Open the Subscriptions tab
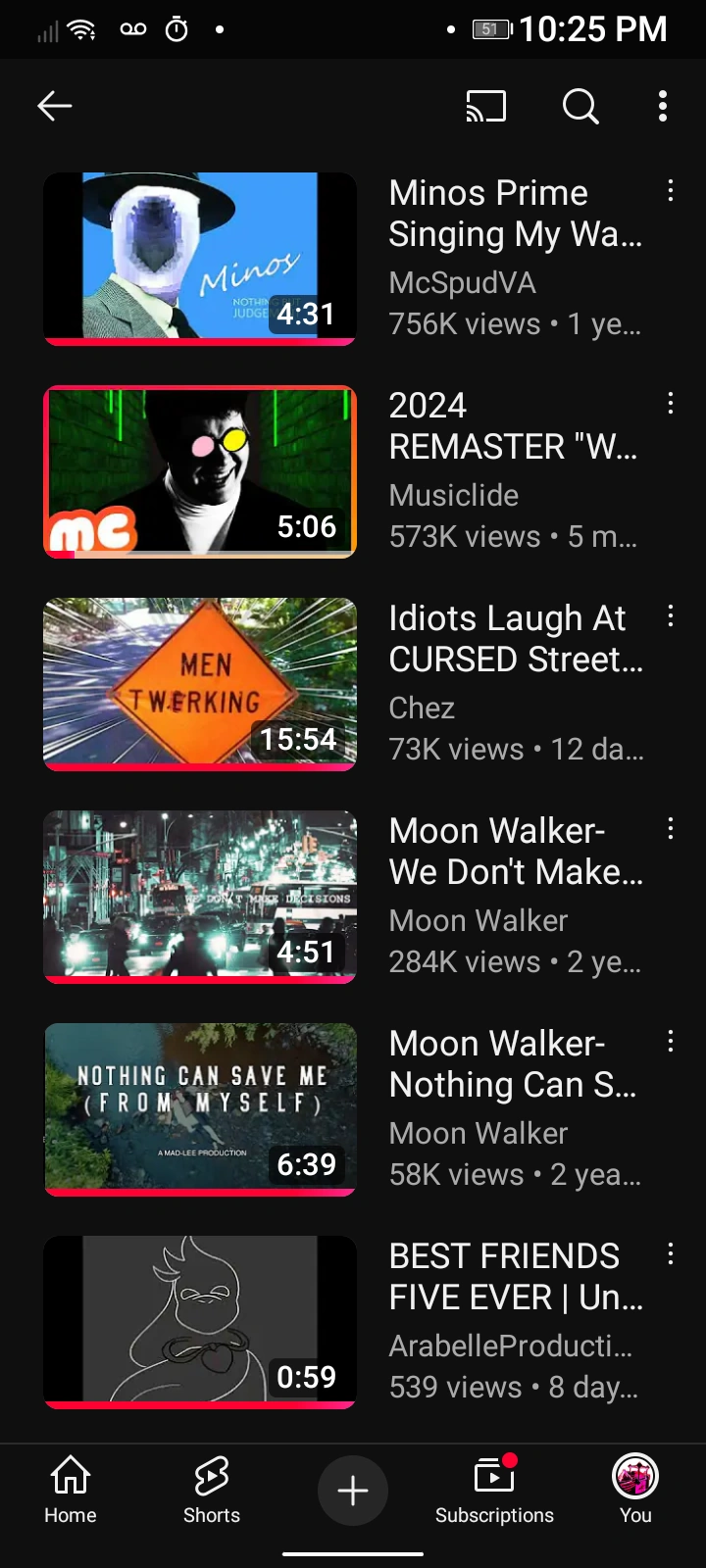 pos(494,1491)
